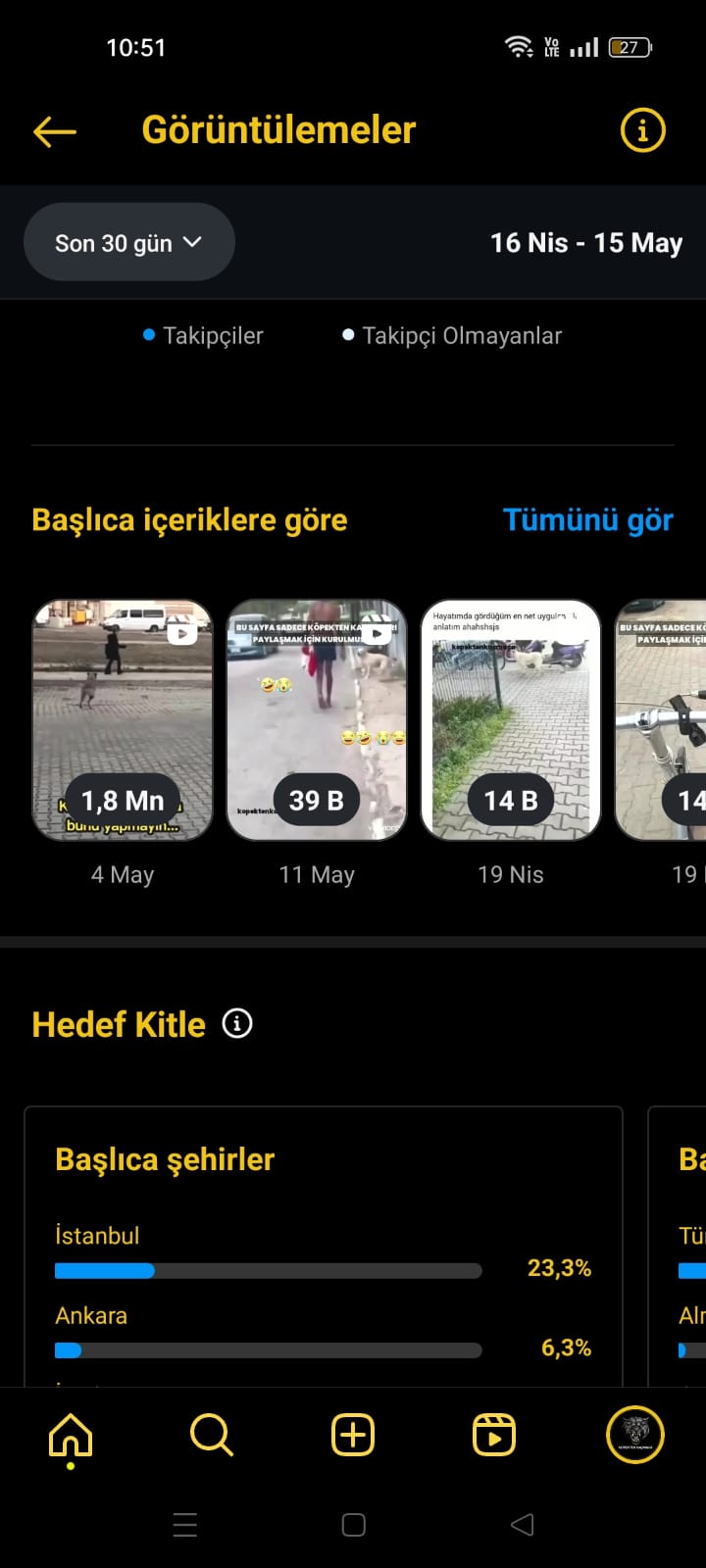Open the 4 May reel with 1,8 Mn views
This screenshot has height=1568, width=706.
coord(123,720)
